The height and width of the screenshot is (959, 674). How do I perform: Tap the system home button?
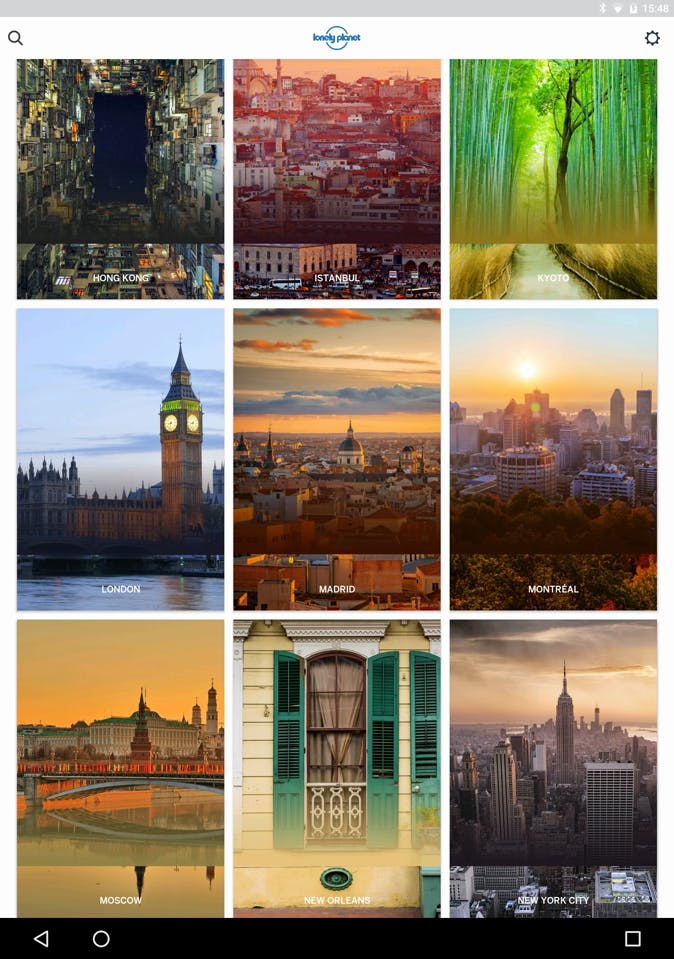tap(101, 939)
